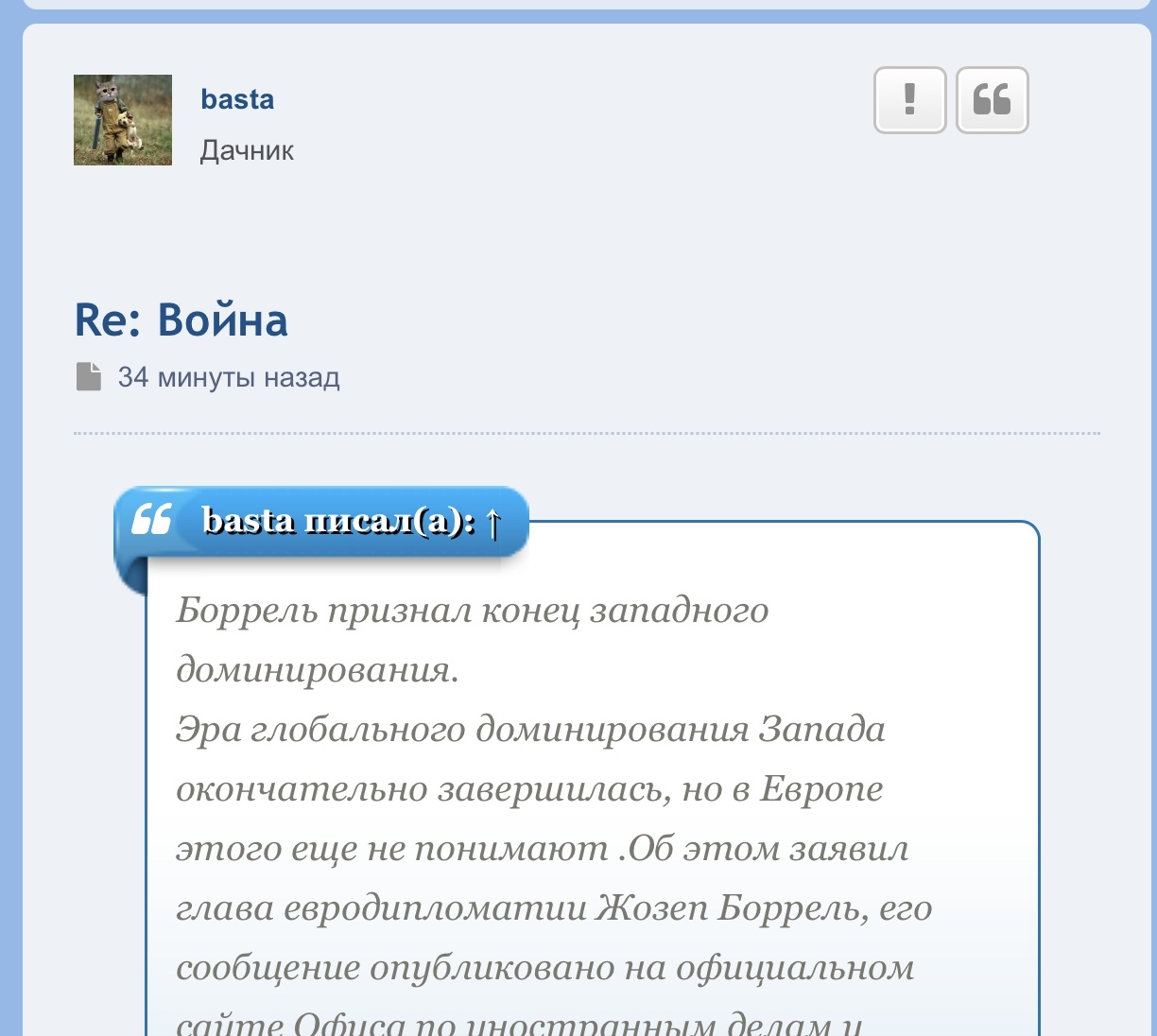Open the "Re: Война" post title link

coord(181,319)
